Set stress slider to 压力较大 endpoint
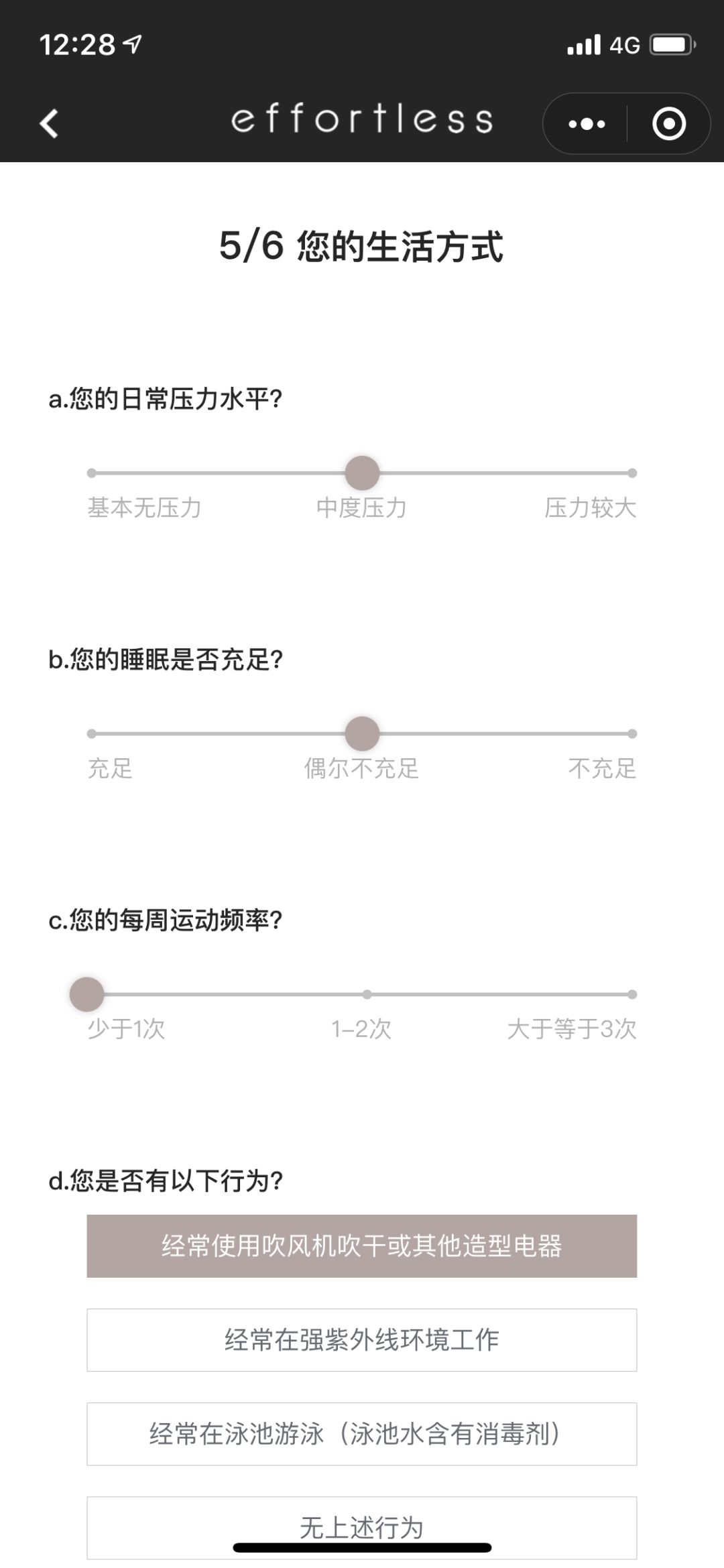 pos(631,473)
